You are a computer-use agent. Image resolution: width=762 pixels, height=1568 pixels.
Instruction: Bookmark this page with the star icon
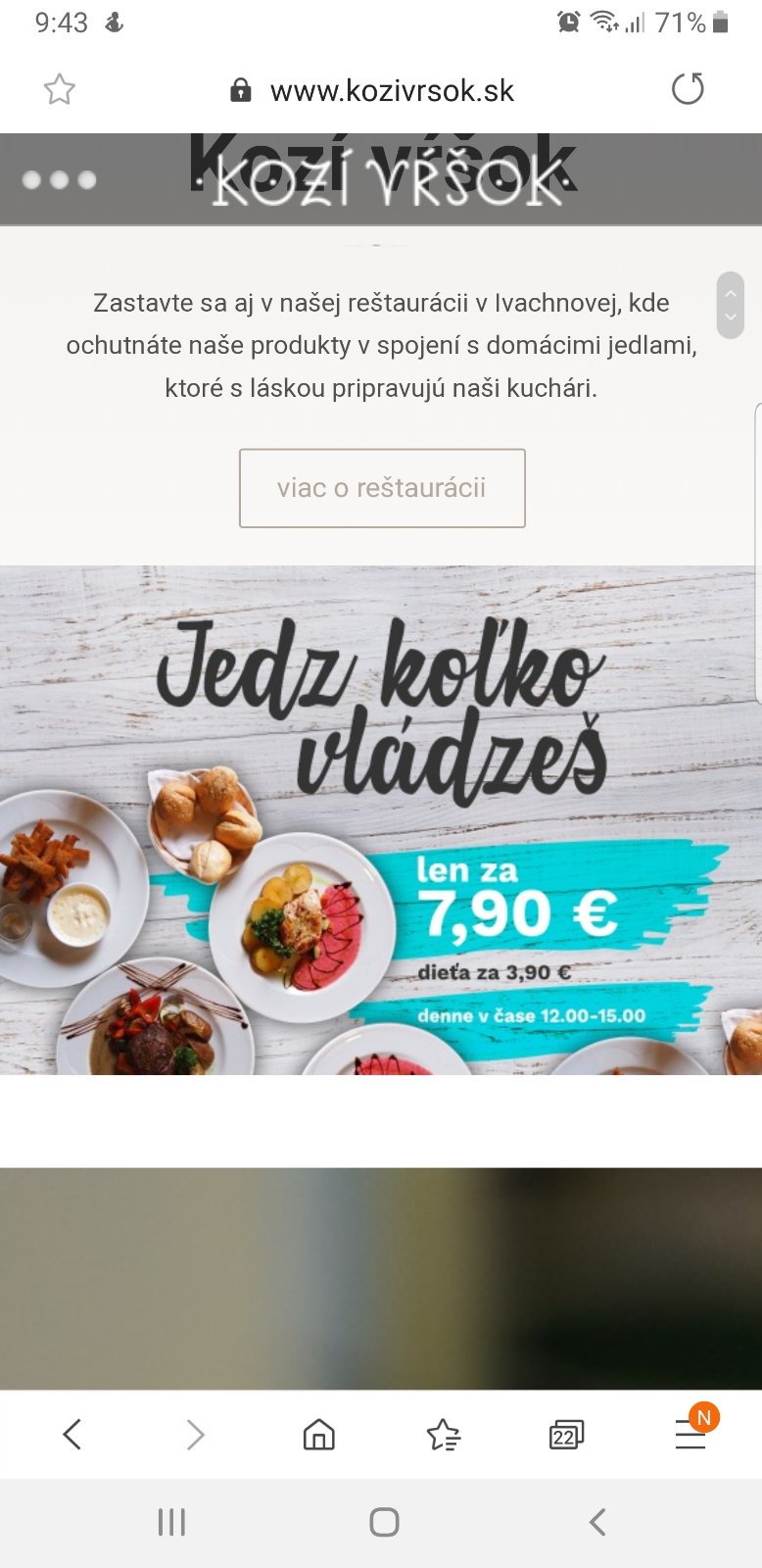60,90
